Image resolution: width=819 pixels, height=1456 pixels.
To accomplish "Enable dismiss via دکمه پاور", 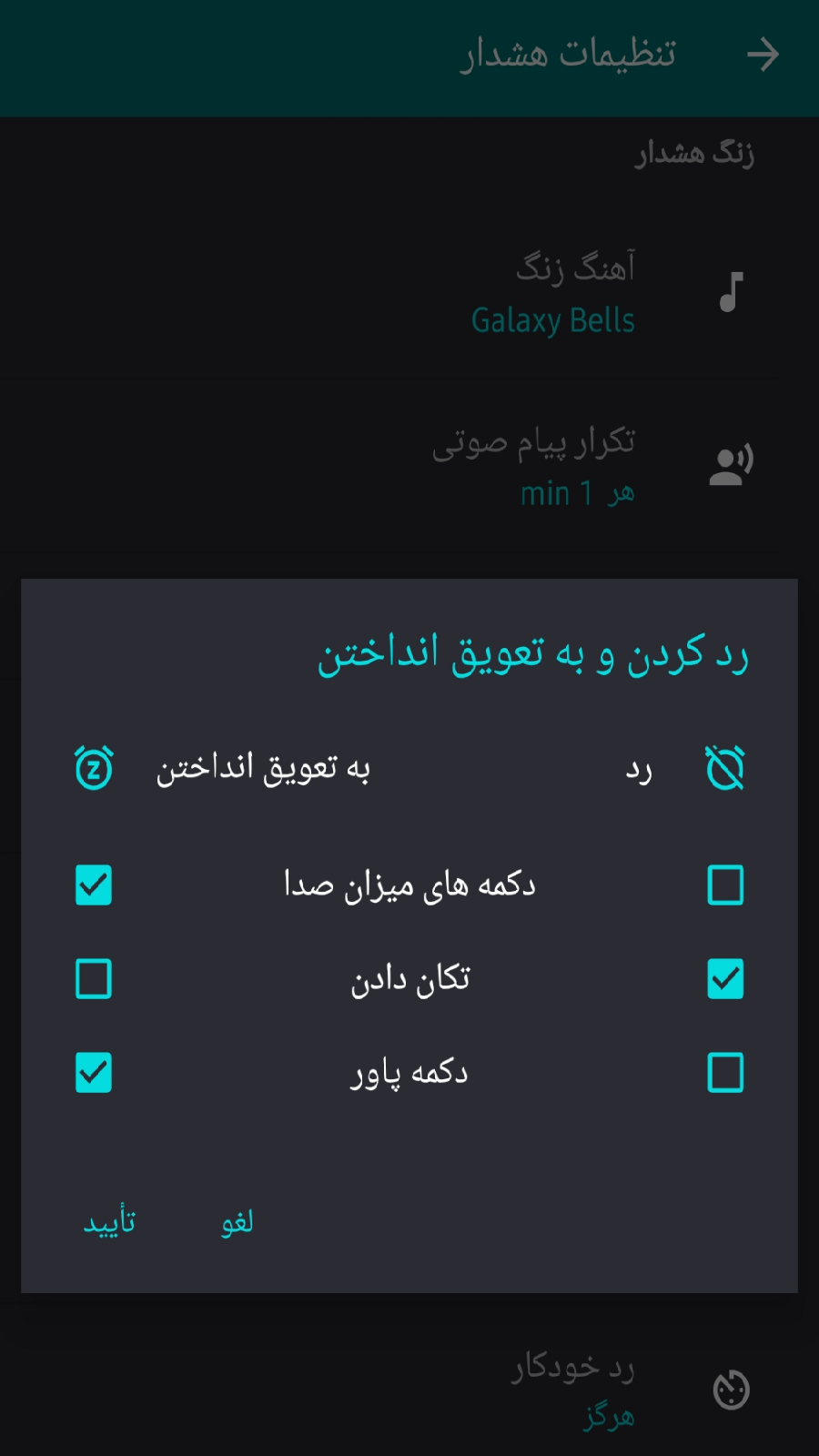I will click(x=725, y=1073).
